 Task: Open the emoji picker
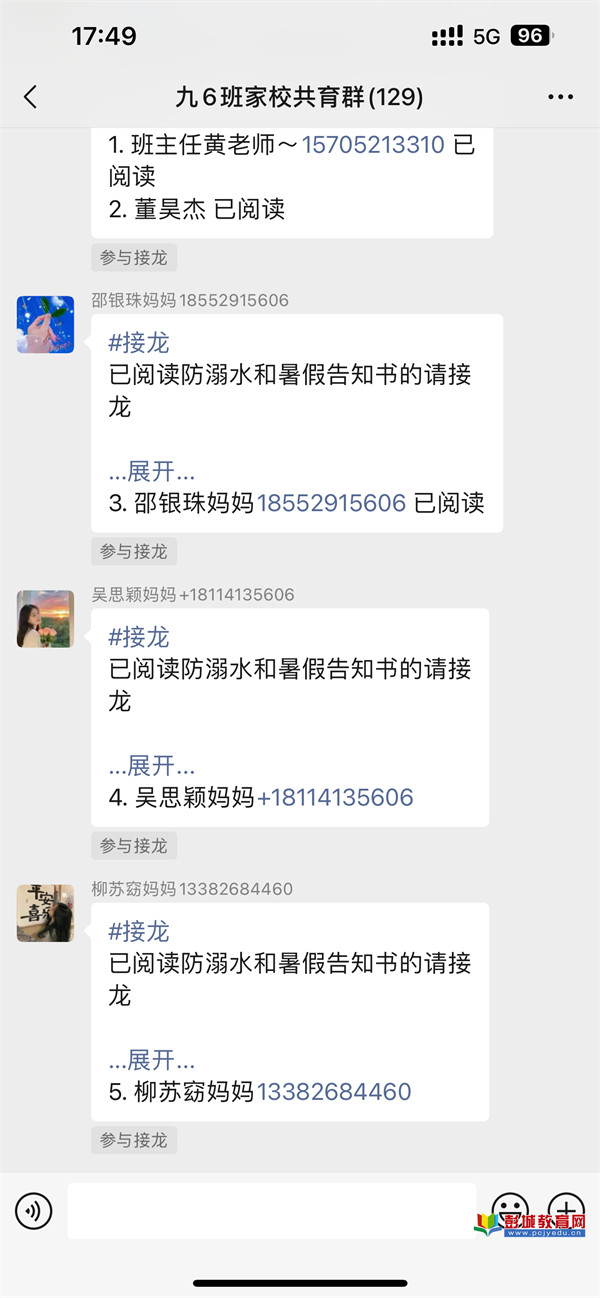pyautogui.click(x=510, y=1211)
